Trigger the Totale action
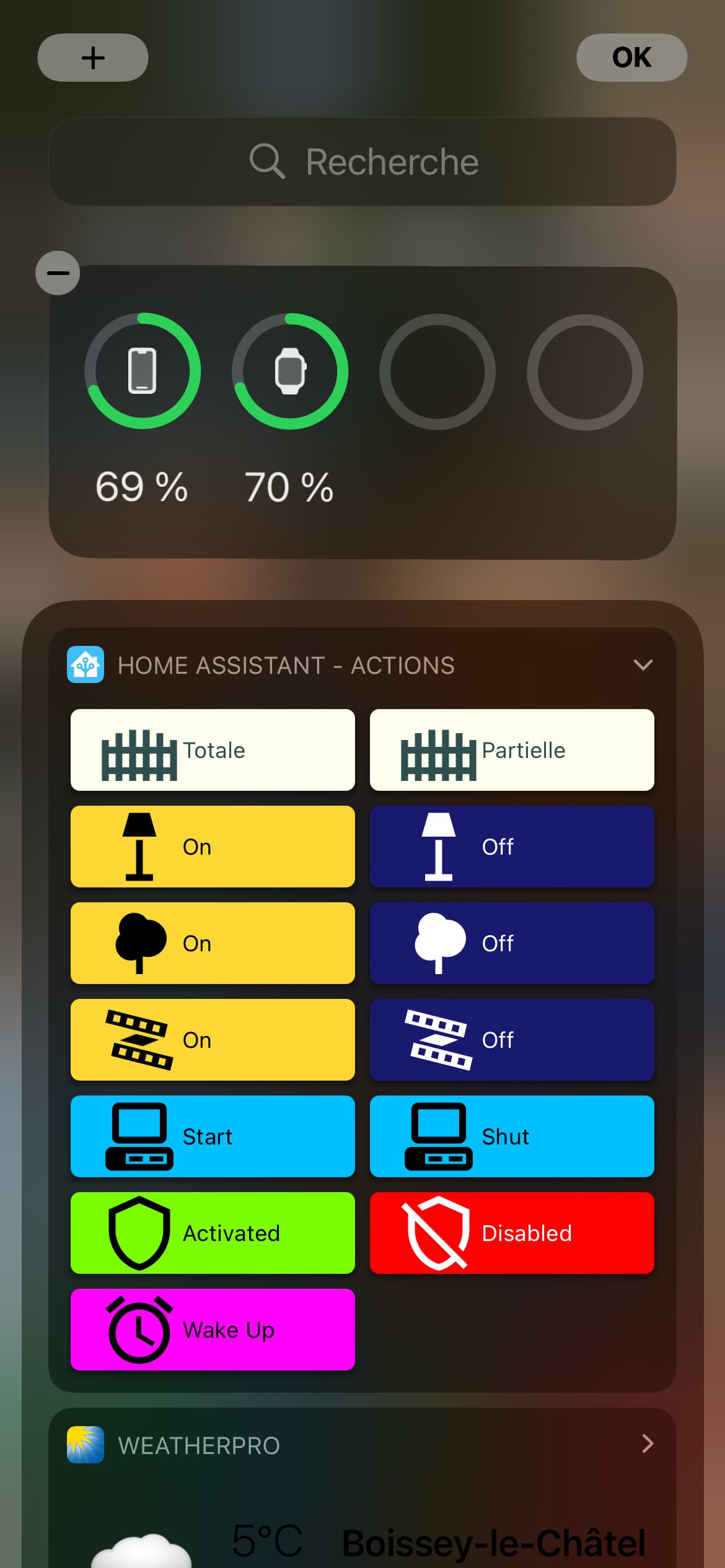The height and width of the screenshot is (1568, 725). pyautogui.click(x=213, y=750)
